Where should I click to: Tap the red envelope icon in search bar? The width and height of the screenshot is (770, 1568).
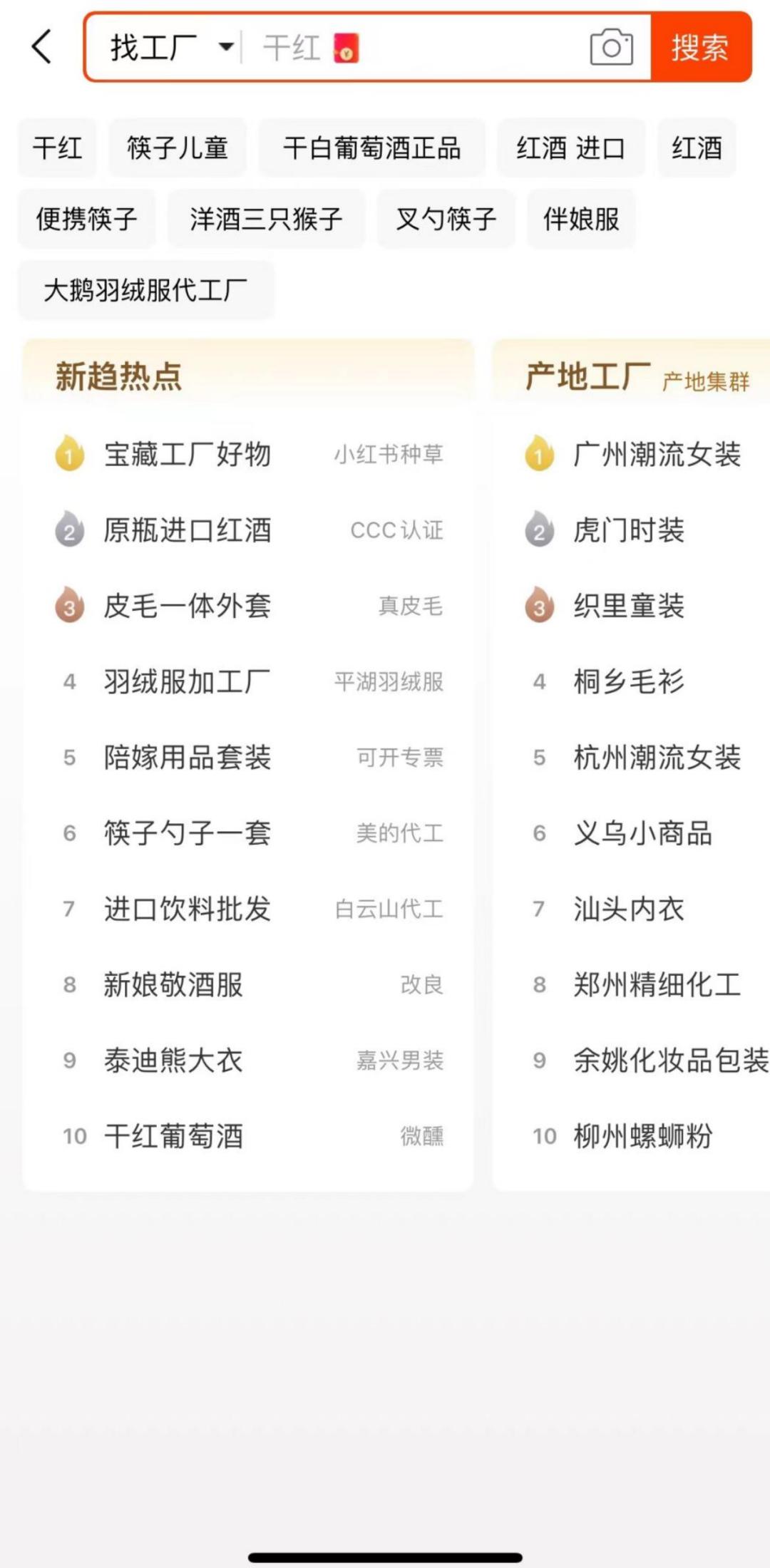point(344,47)
